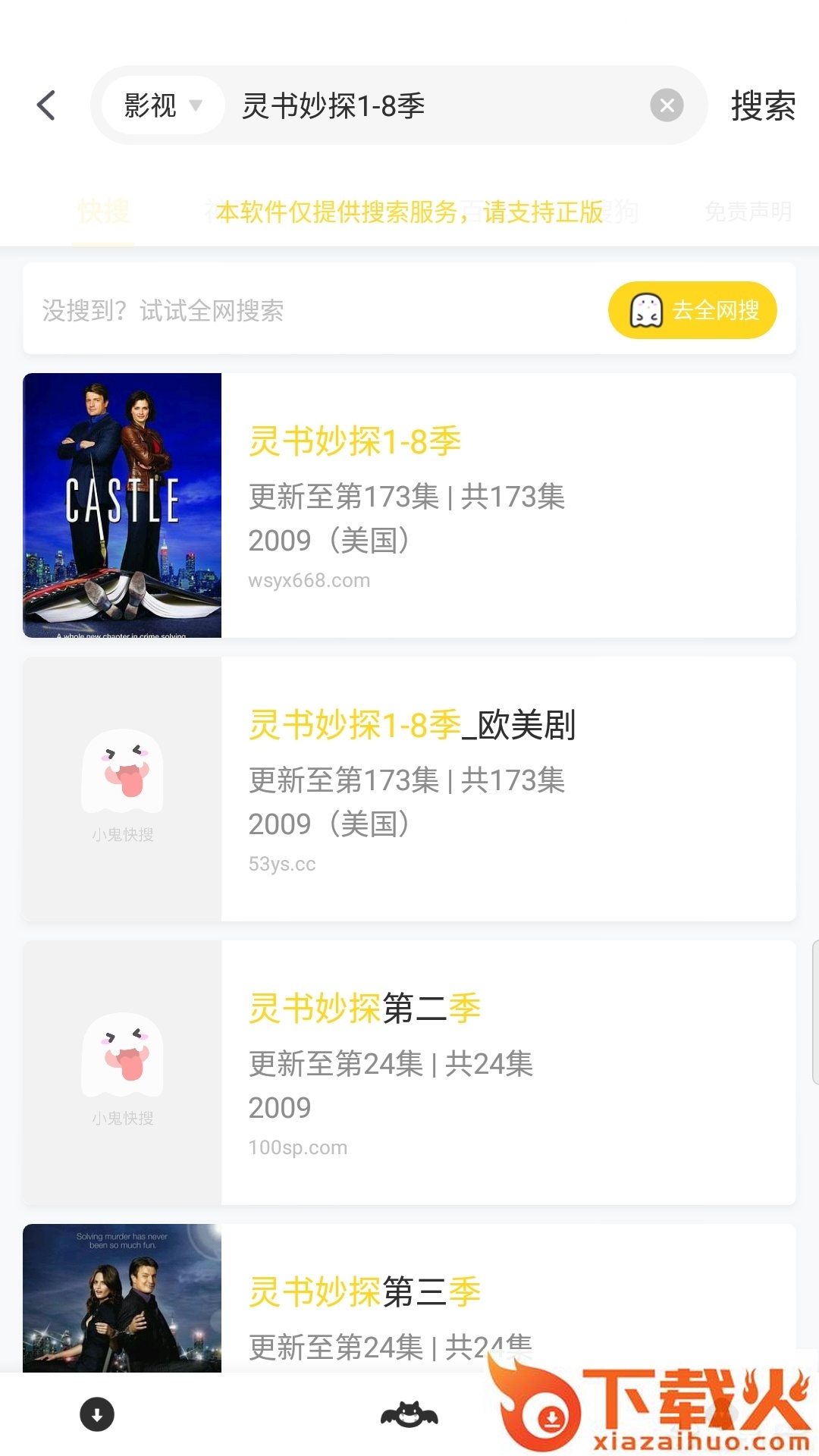Tap the 搜索 button
The image size is (819, 1456).
(762, 105)
